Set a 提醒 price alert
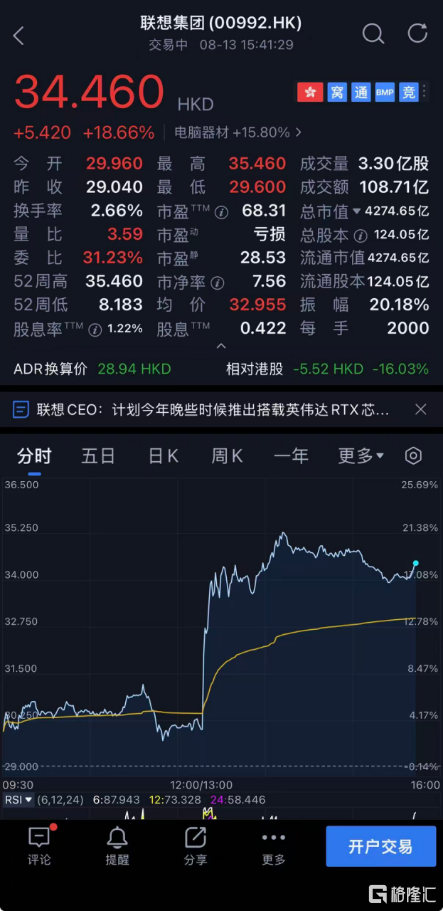Screen dimensions: 443x911 pos(117,847)
